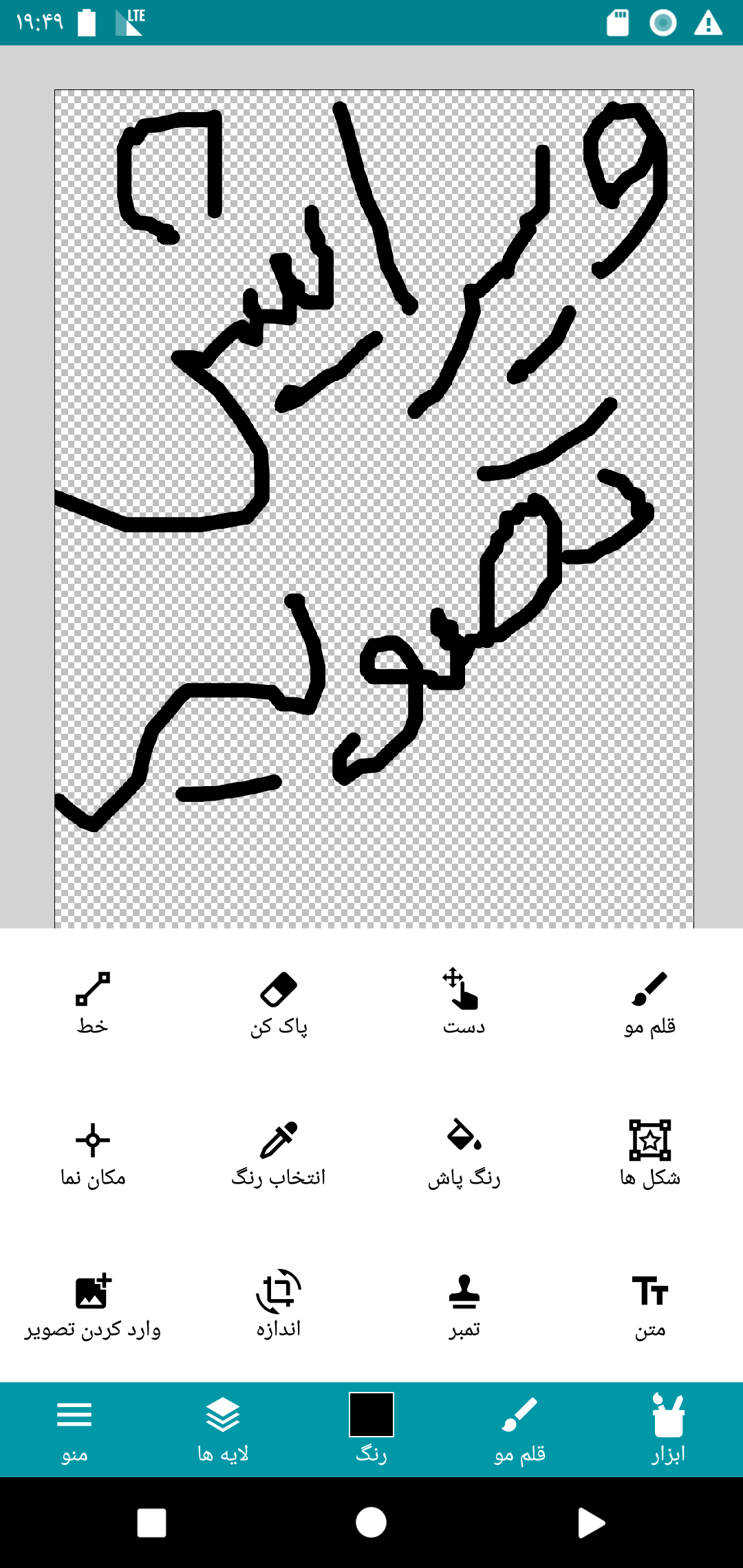Toggle the ابزار tools panel
Viewport: 743px width, 1568px height.
669,1429
